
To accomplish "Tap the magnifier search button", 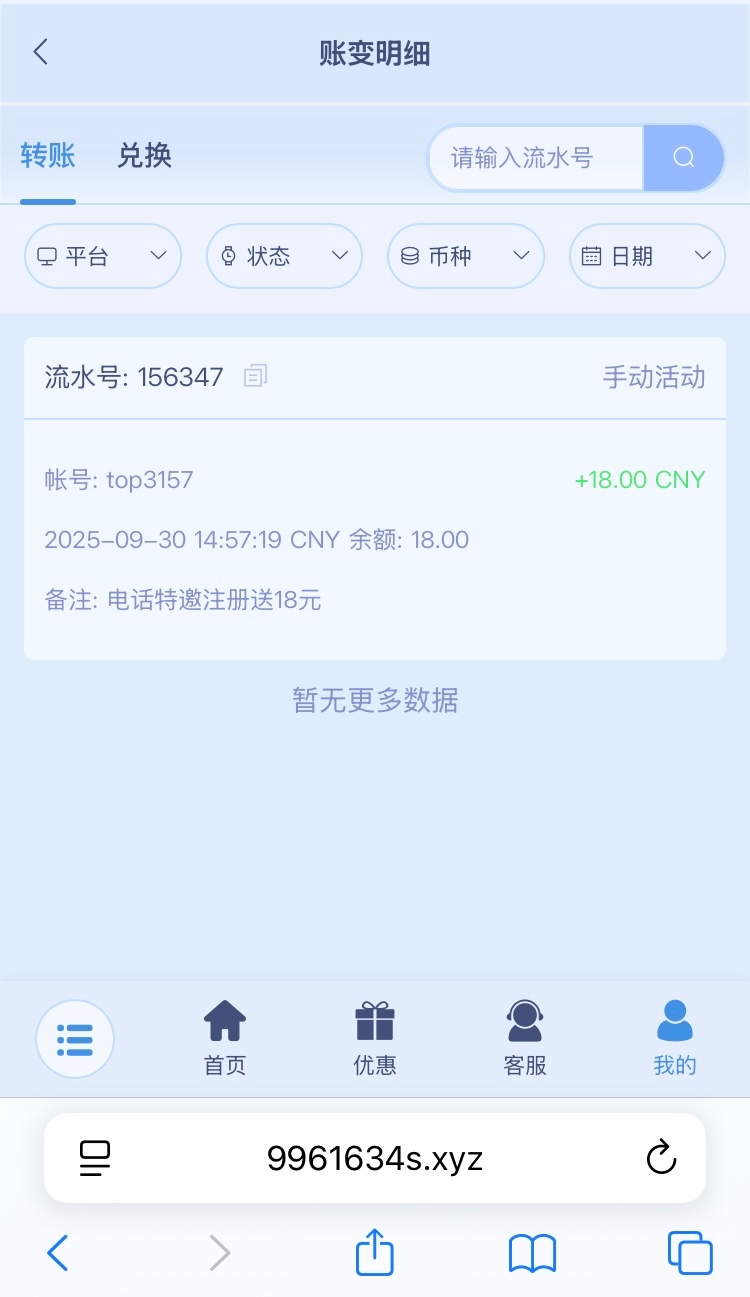I will coord(684,158).
